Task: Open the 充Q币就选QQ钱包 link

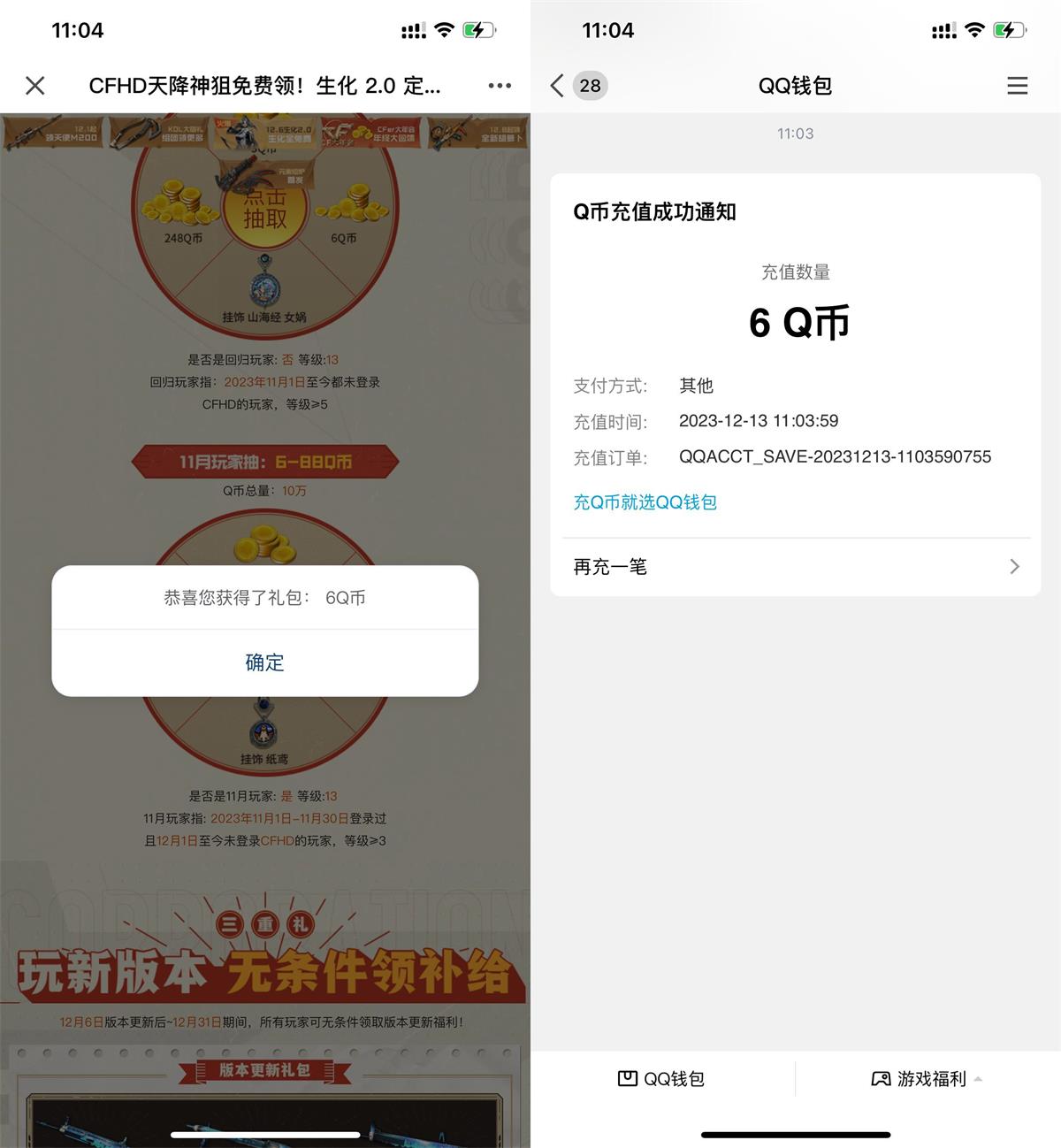Action: [x=645, y=502]
